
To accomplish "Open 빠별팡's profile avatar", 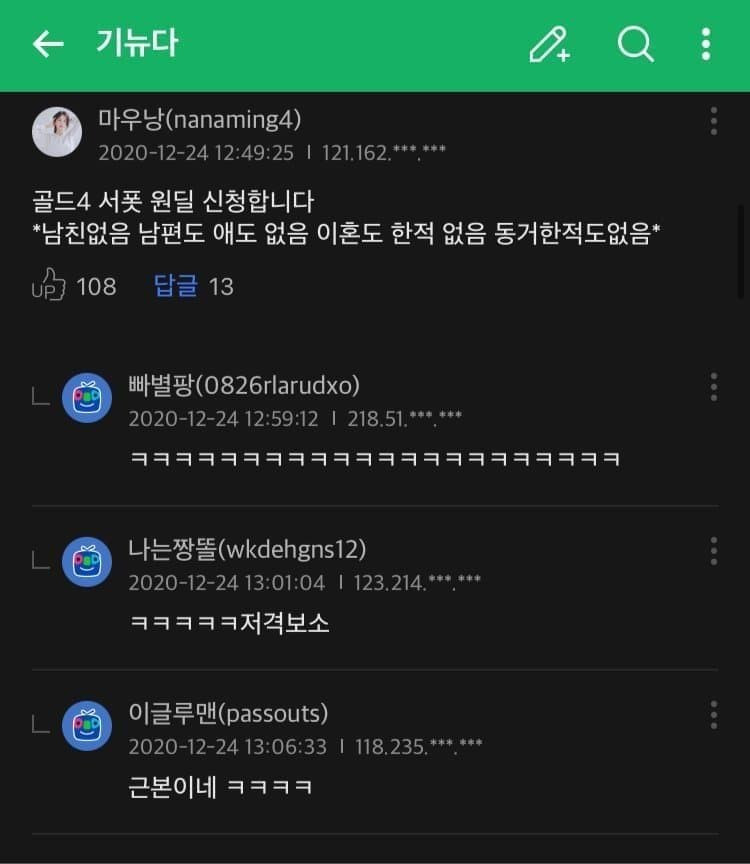I will point(87,398).
